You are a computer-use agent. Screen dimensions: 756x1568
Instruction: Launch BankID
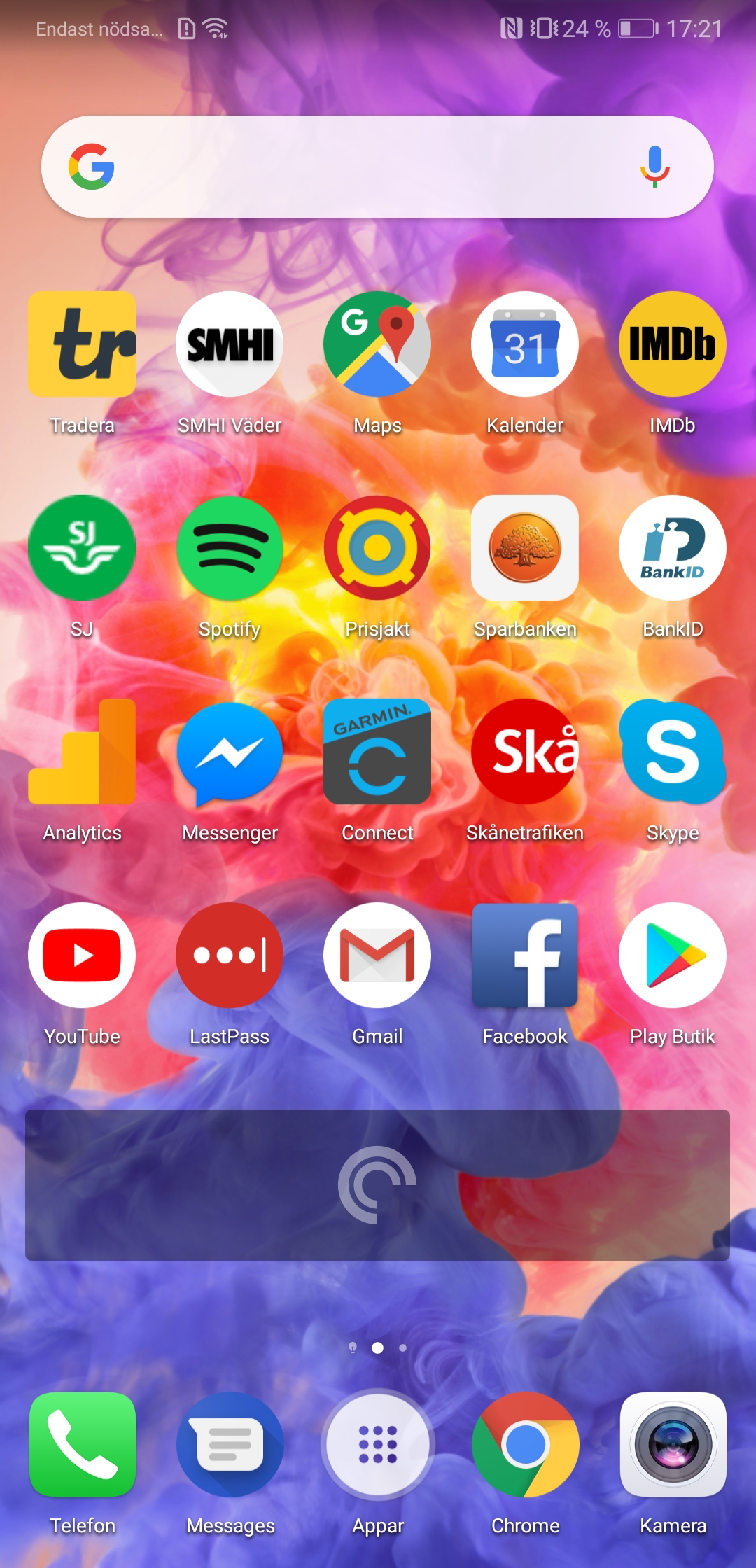tap(672, 548)
